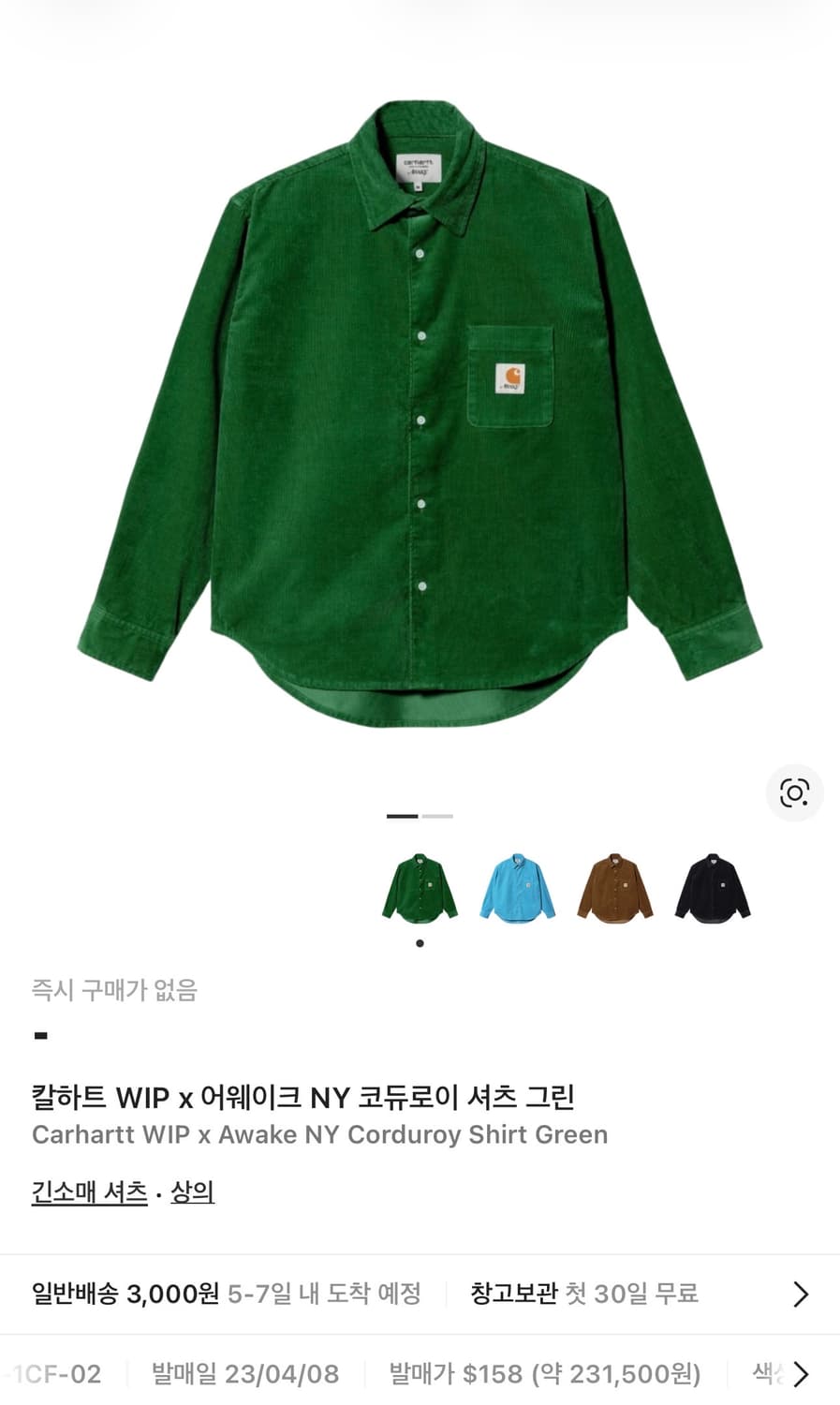Tap the camera lens icon on the product image

coord(793,792)
